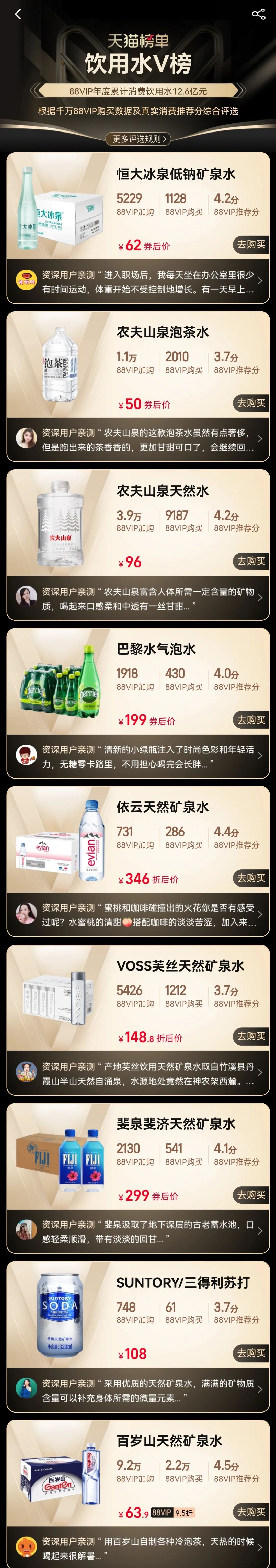Image resolution: width=276 pixels, height=1568 pixels.
Task: Show user review of SUNTORY/三得利苏打
Action: (x=138, y=1390)
